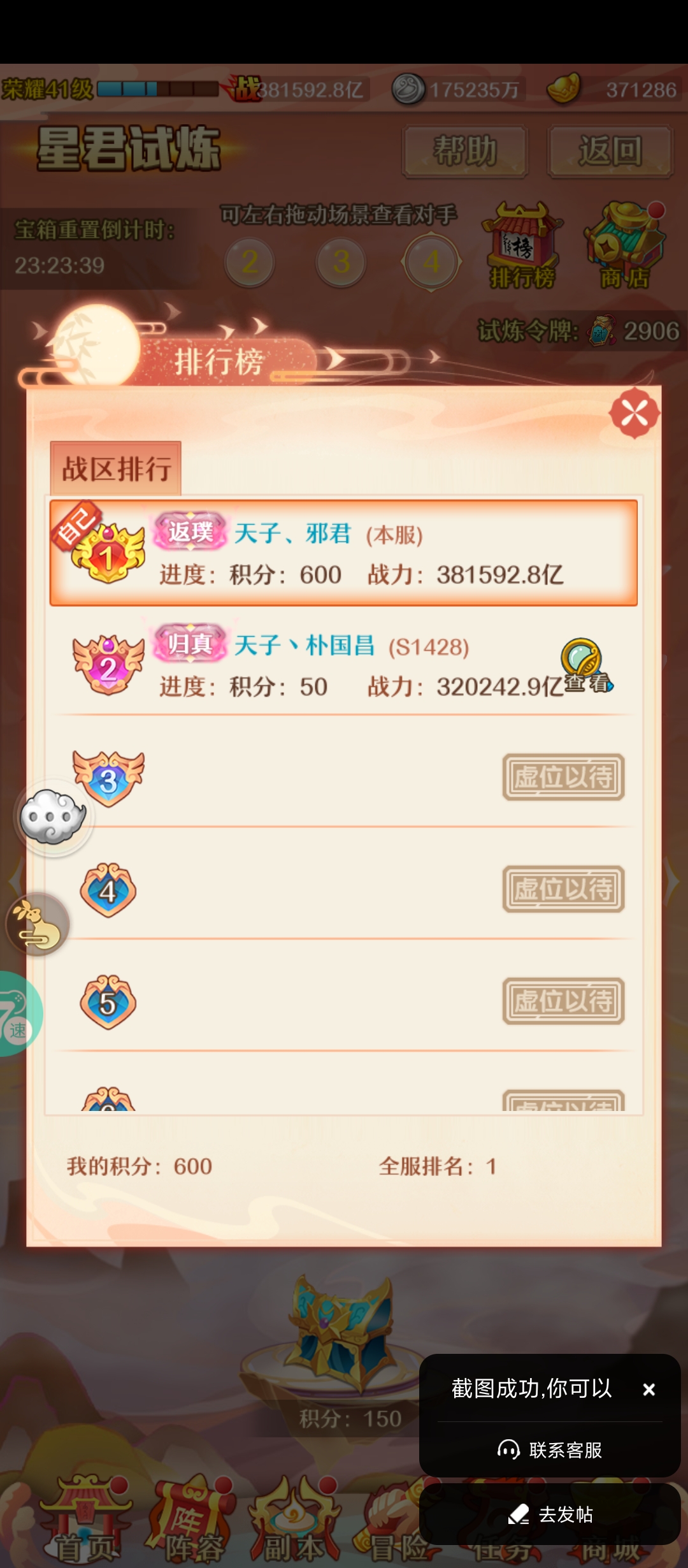This screenshot has width=688, height=1568.
Task: Contact customer service via 联系客服
Action: pyautogui.click(x=550, y=1450)
